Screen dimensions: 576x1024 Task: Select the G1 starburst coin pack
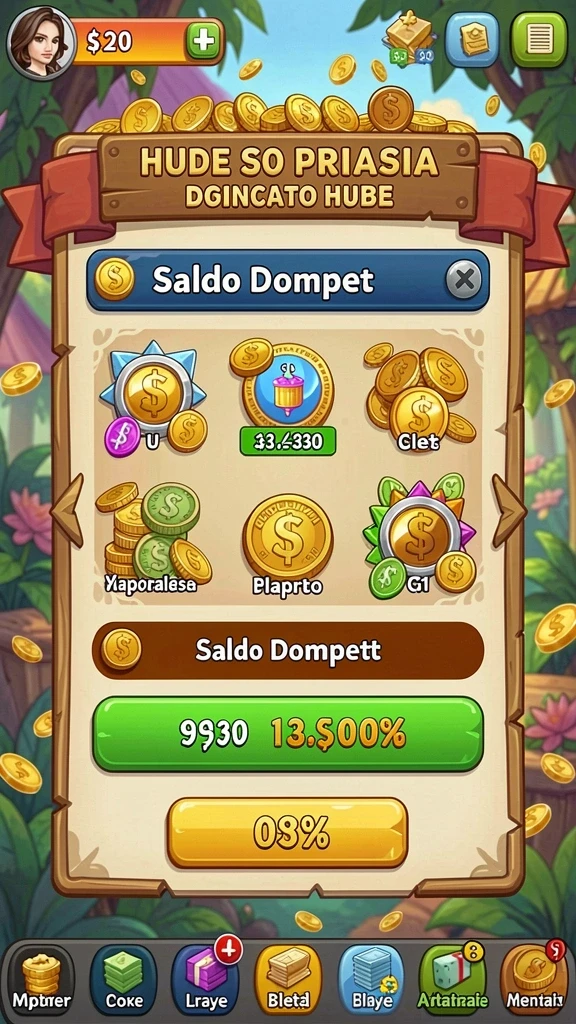[x=421, y=537]
